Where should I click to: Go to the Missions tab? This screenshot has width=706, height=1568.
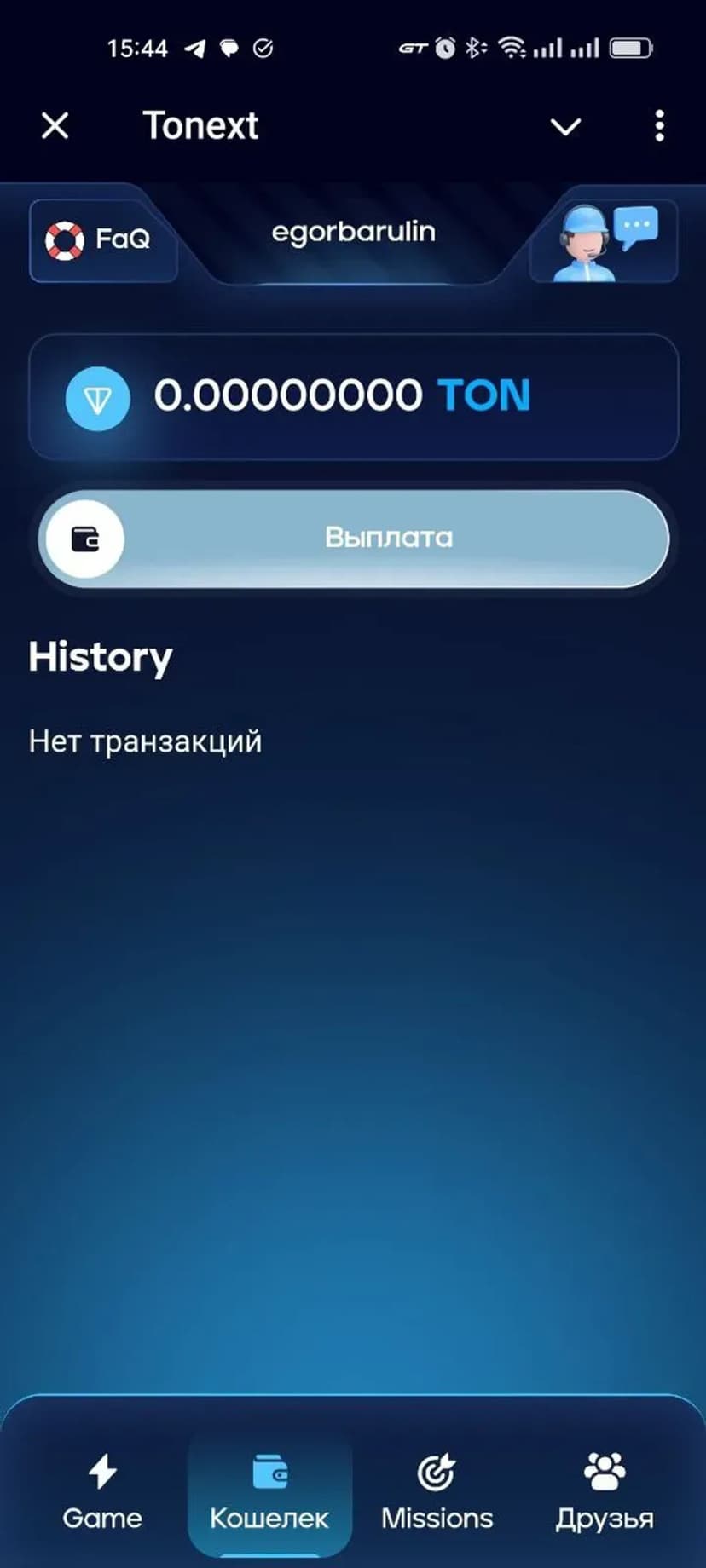point(437,1491)
